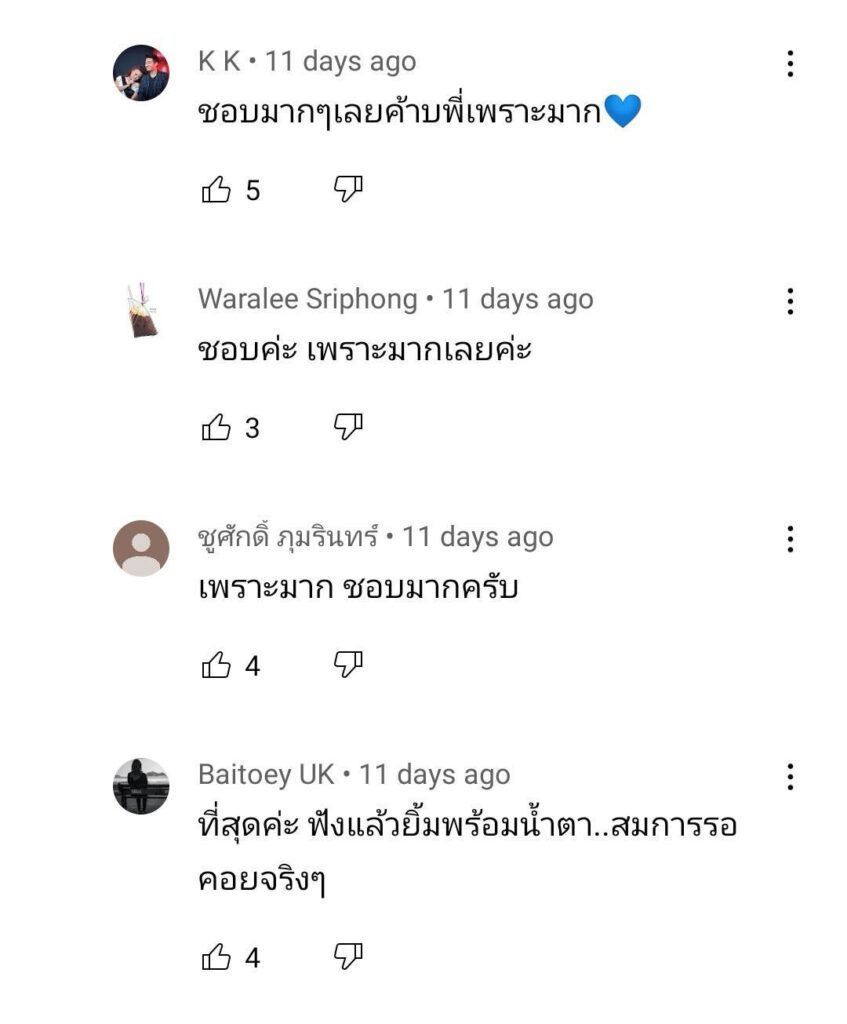Dislike K K's comment
The image size is (847, 1024).
347,189
